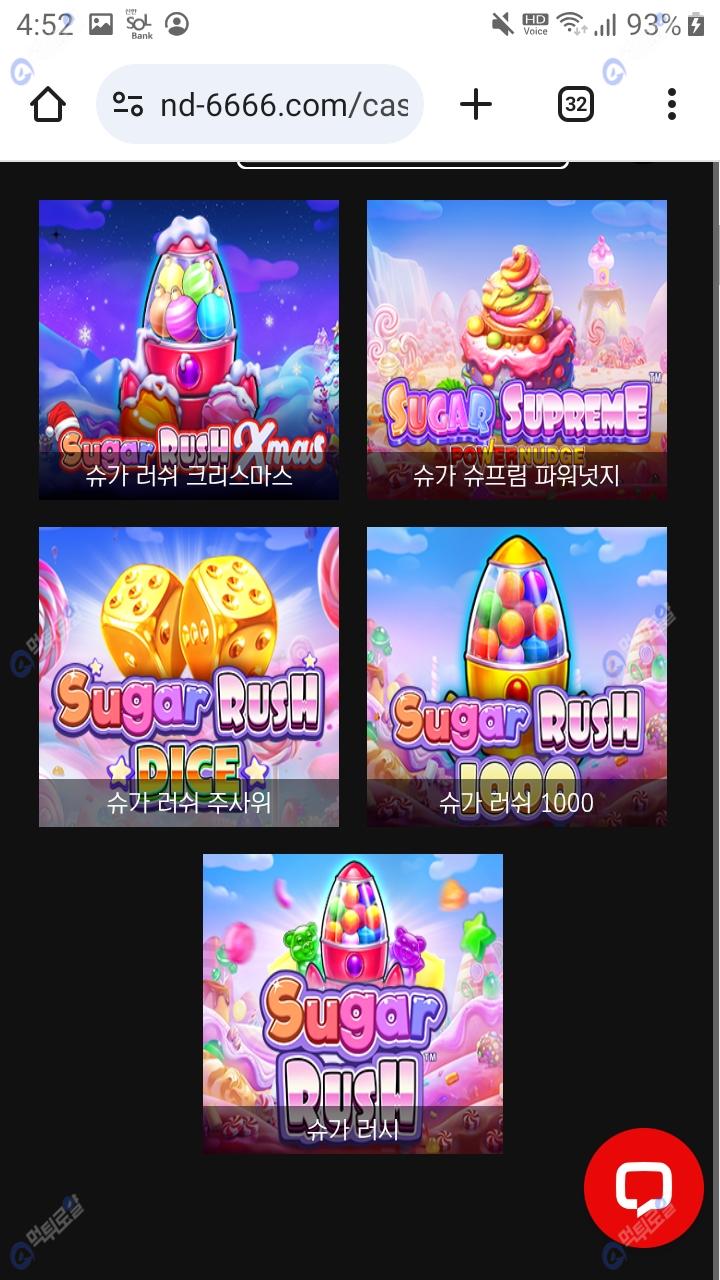Select the Sugar Rush Dice game
This screenshot has height=1280, width=720.
[x=189, y=676]
